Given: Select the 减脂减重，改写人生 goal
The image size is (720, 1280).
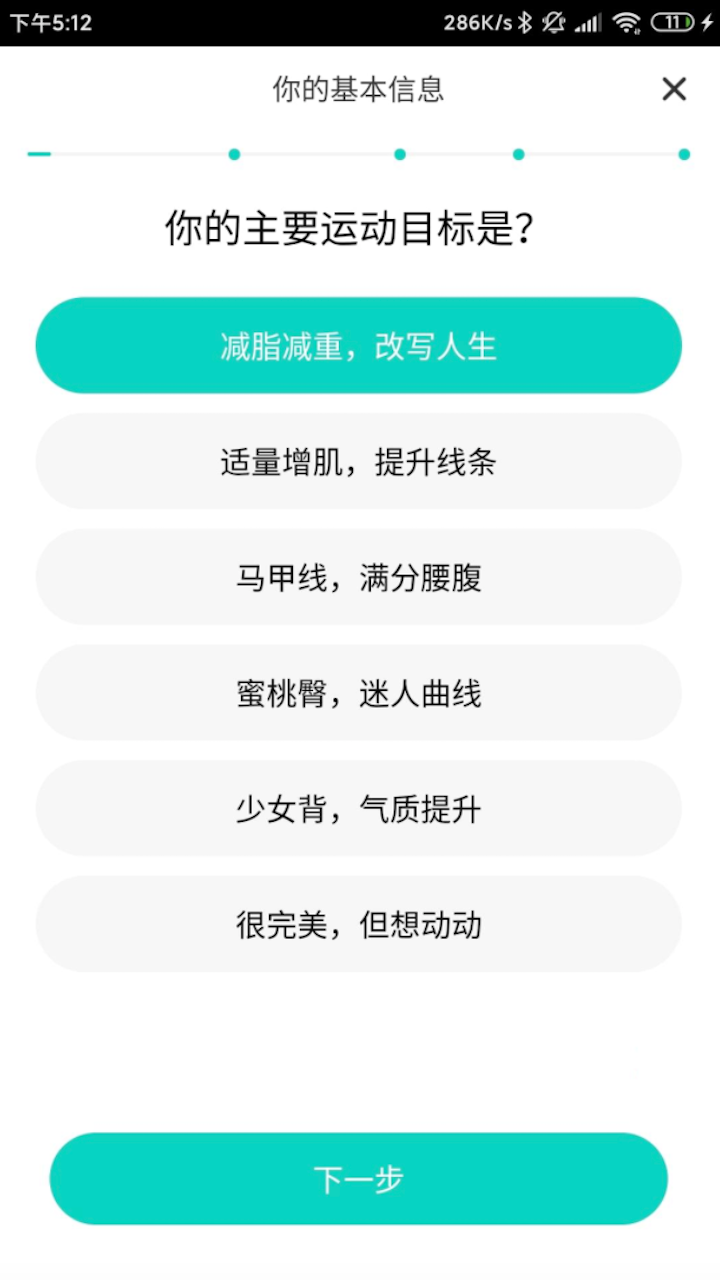Looking at the screenshot, I should [x=359, y=345].
